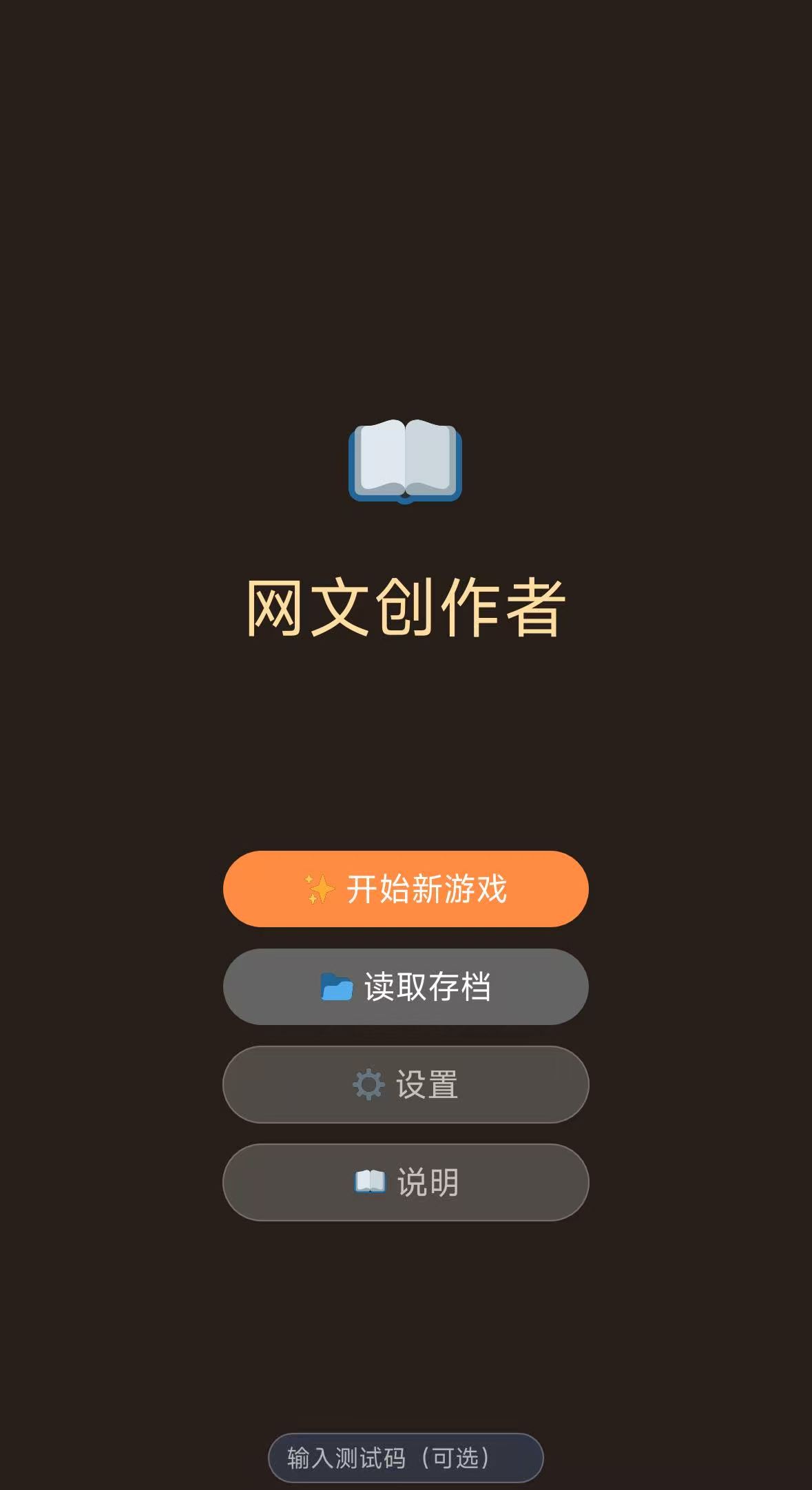This screenshot has height=1490, width=812.
Task: Open the 设置 settings panel
Action: (x=406, y=1084)
